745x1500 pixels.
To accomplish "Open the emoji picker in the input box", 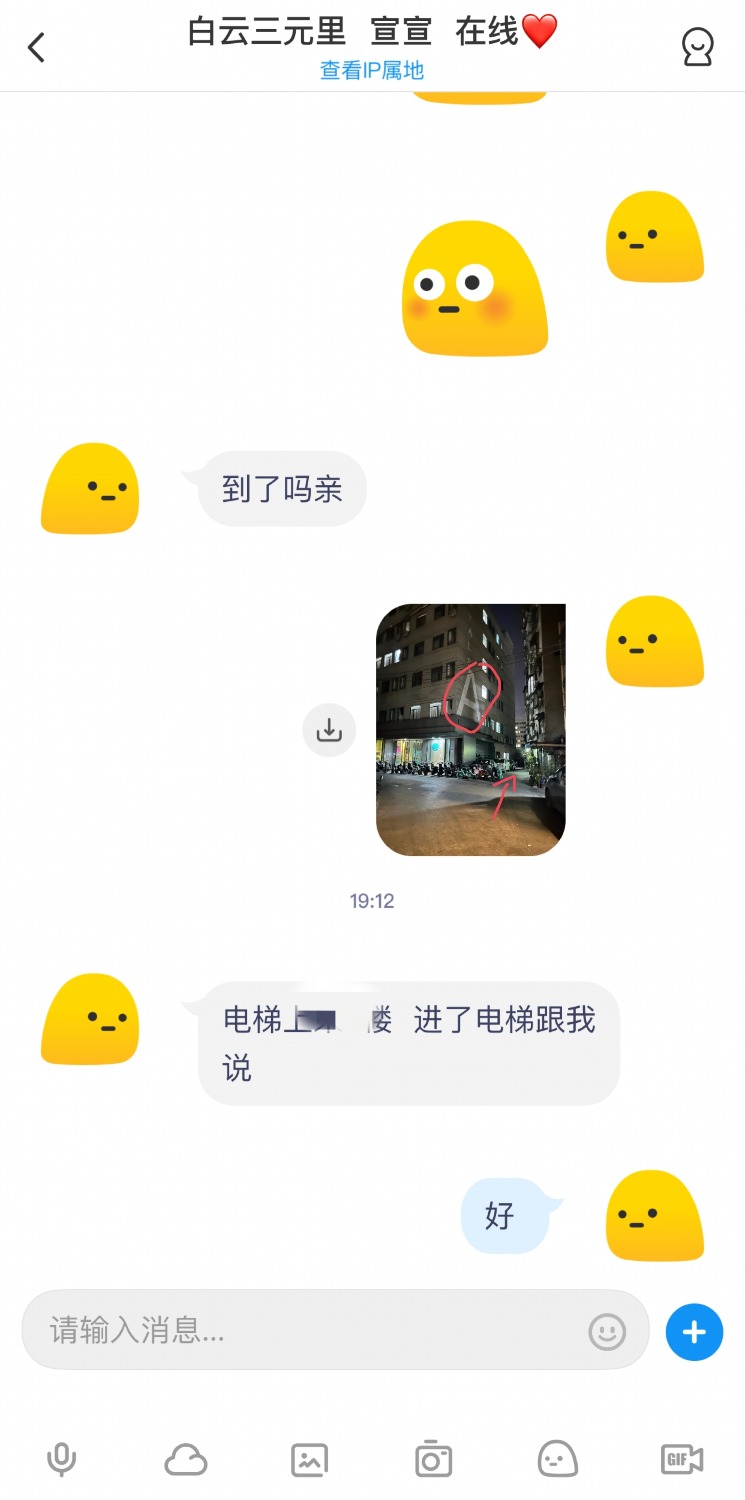I will [607, 1331].
